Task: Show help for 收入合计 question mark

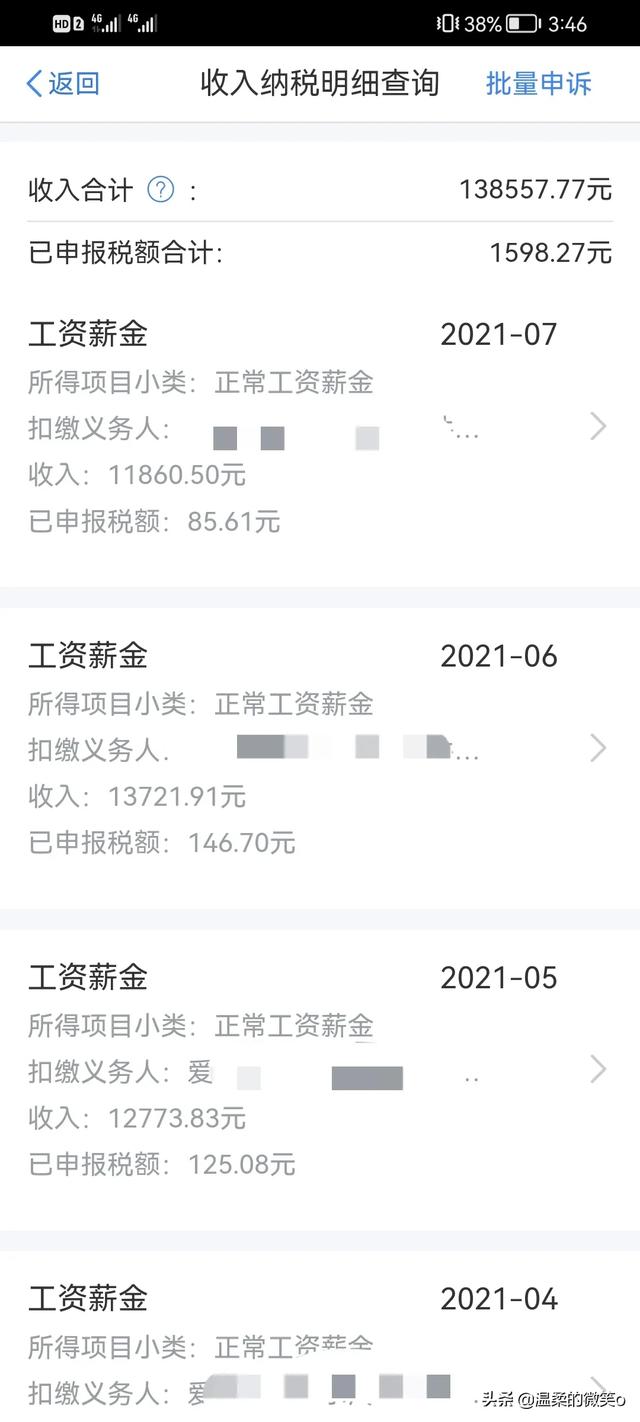Action: [161, 190]
